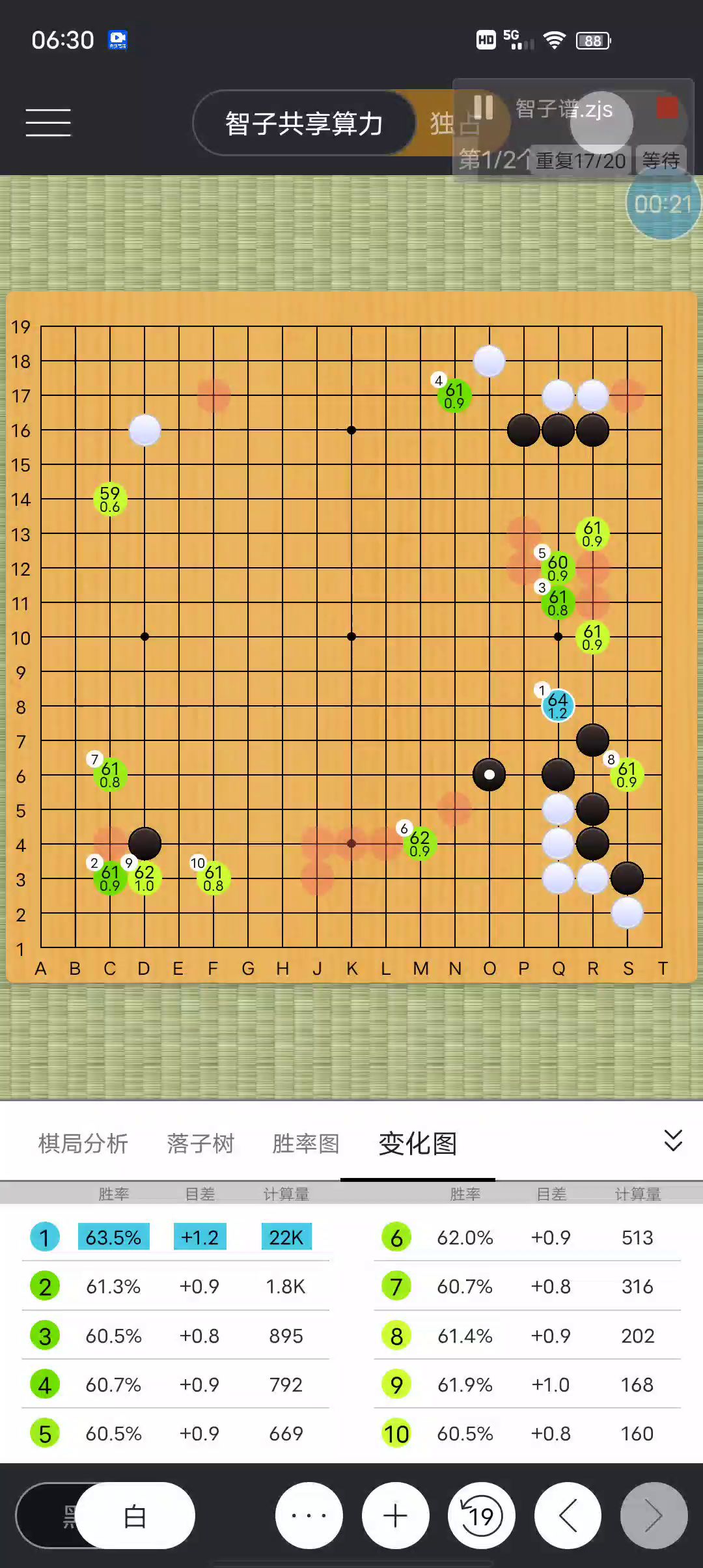Open the three-dot more options button
The width and height of the screenshot is (703, 1568).
[309, 1516]
